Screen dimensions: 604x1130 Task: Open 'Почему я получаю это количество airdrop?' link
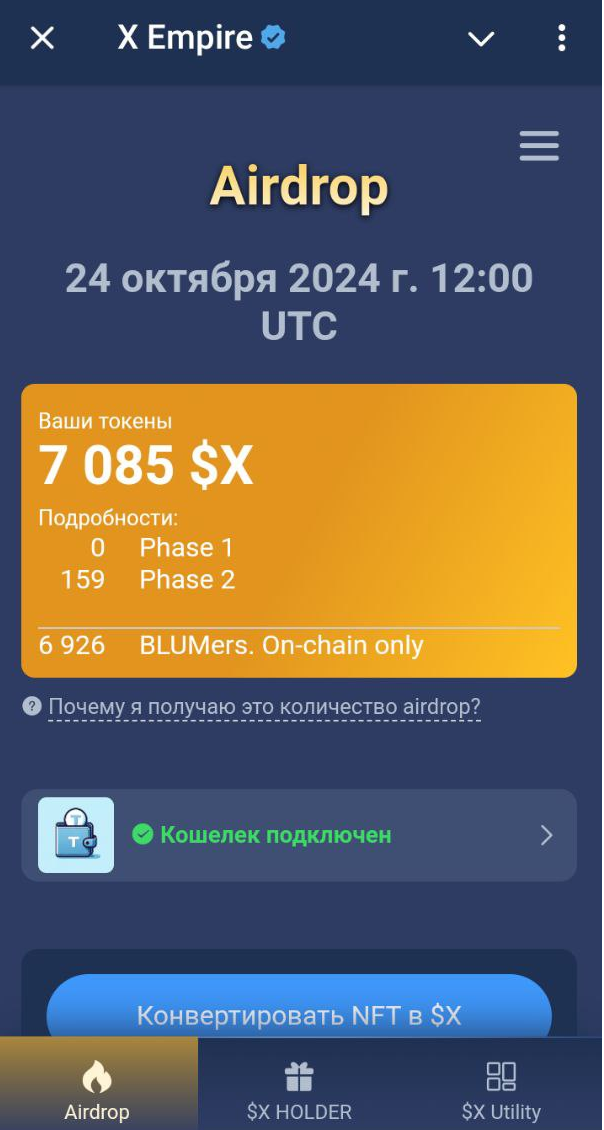point(264,707)
